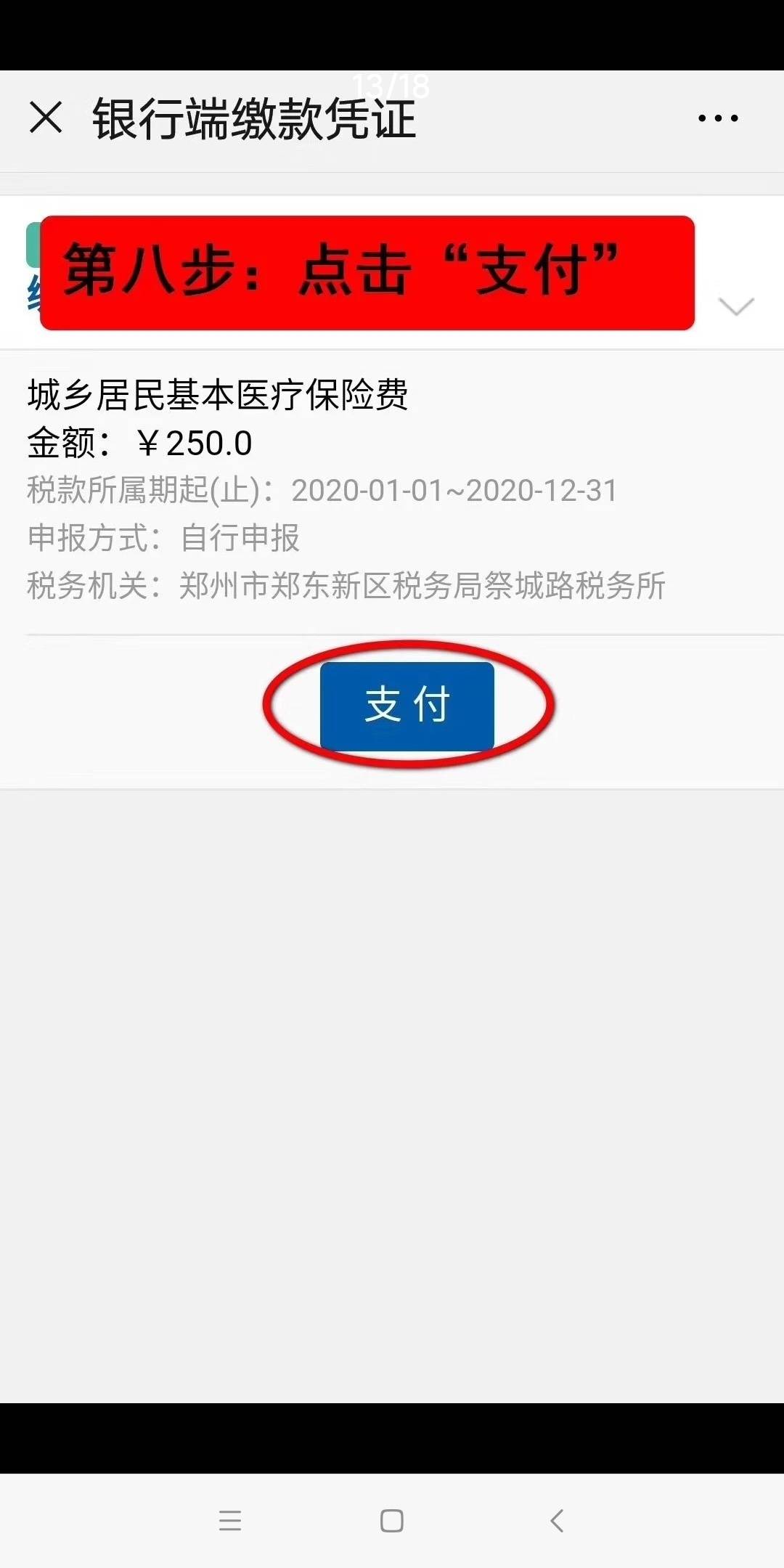Open recent apps from the navigation bar

(x=230, y=1520)
